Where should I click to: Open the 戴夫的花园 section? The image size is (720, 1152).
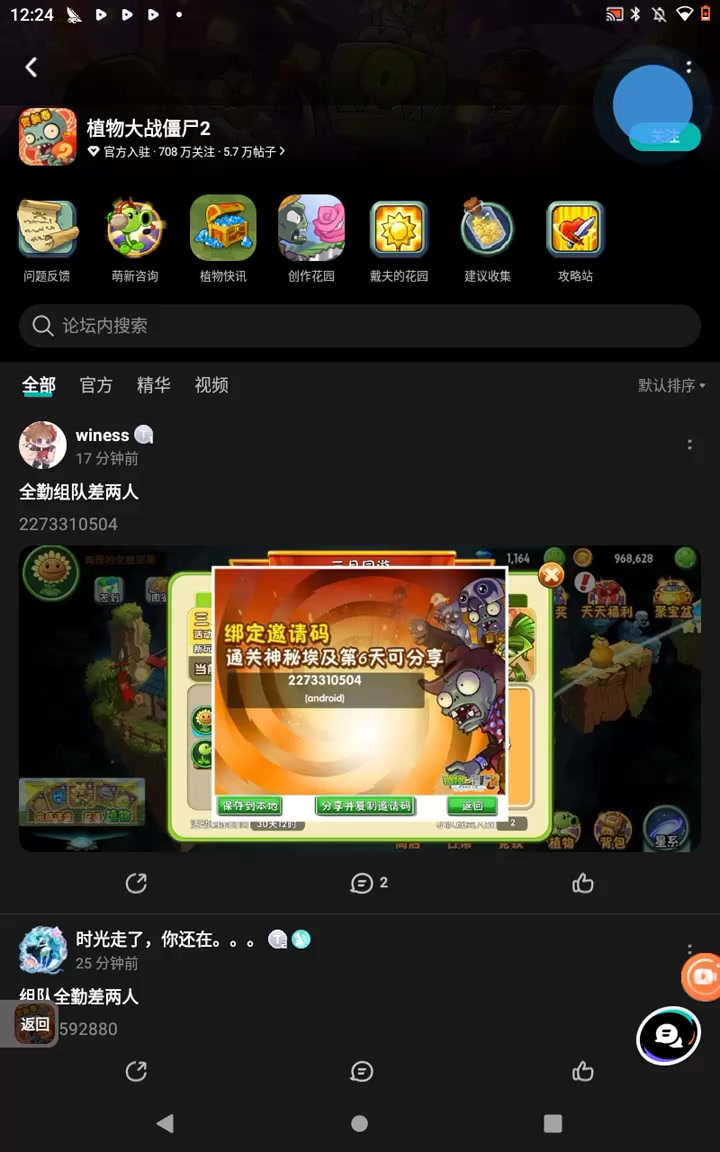(399, 240)
